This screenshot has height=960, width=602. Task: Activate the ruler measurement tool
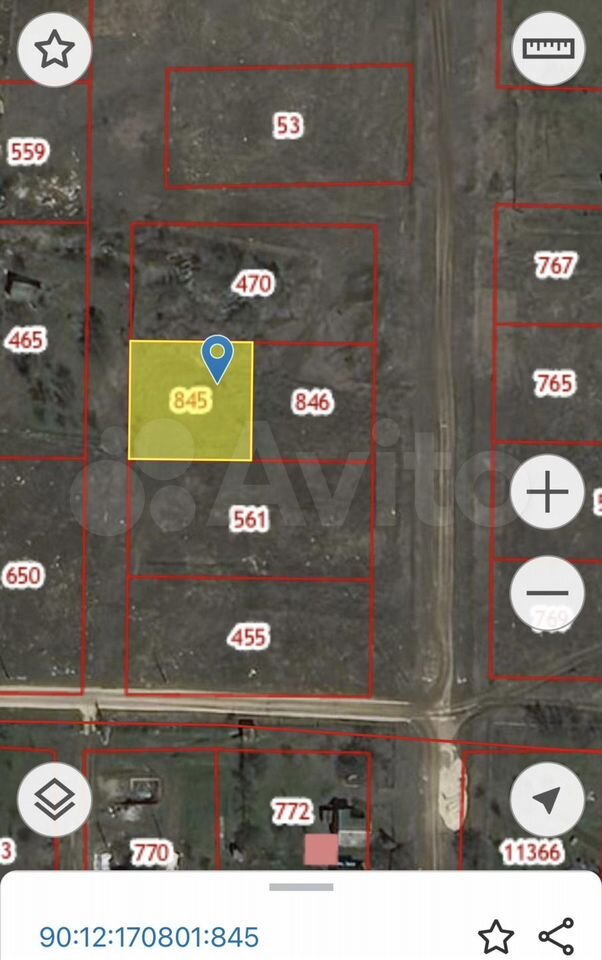point(548,49)
